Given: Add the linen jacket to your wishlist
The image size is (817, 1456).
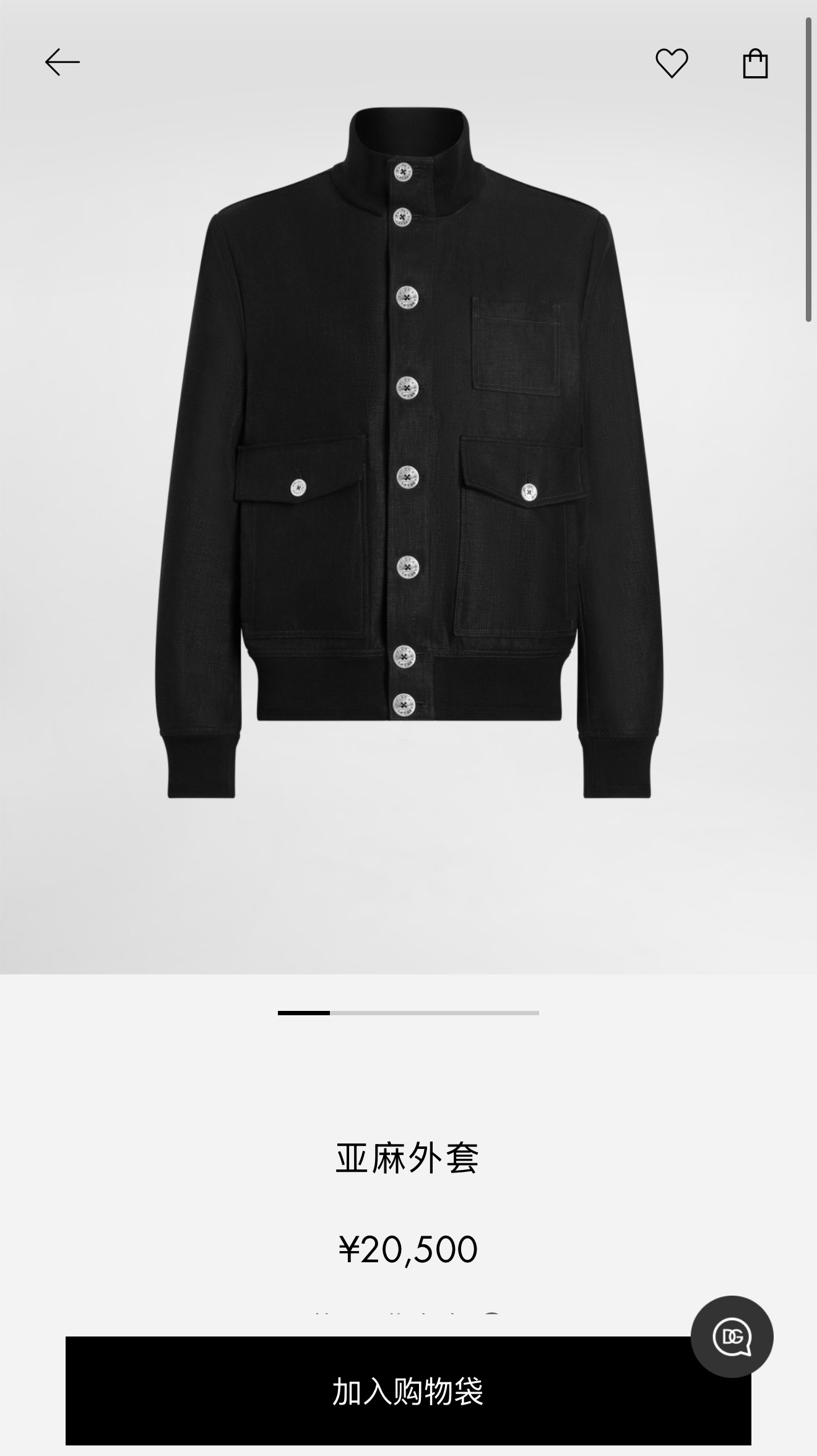Looking at the screenshot, I should (672, 63).
